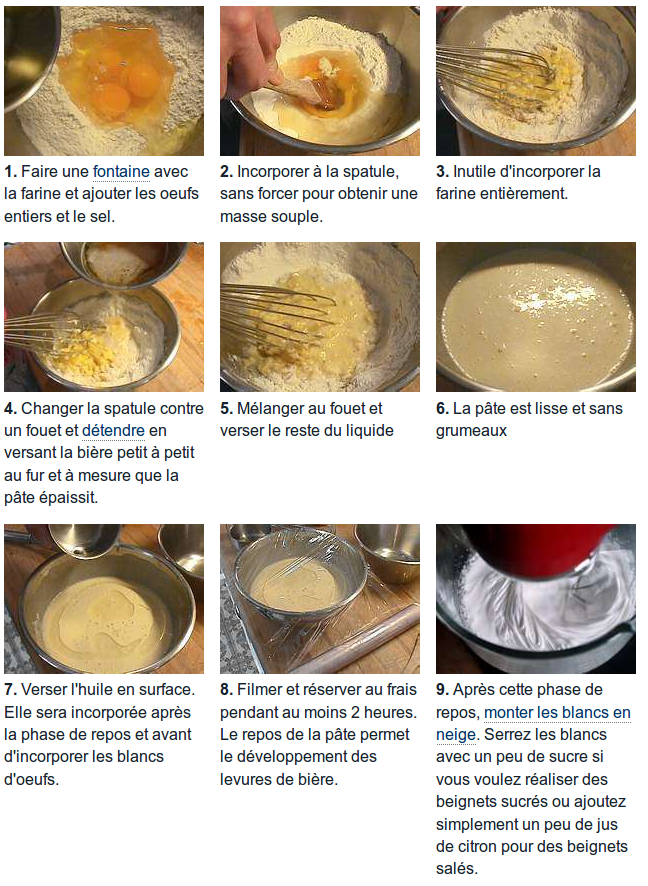
Task: Enlarge the step 6 smooth batter photo
Action: (x=536, y=316)
